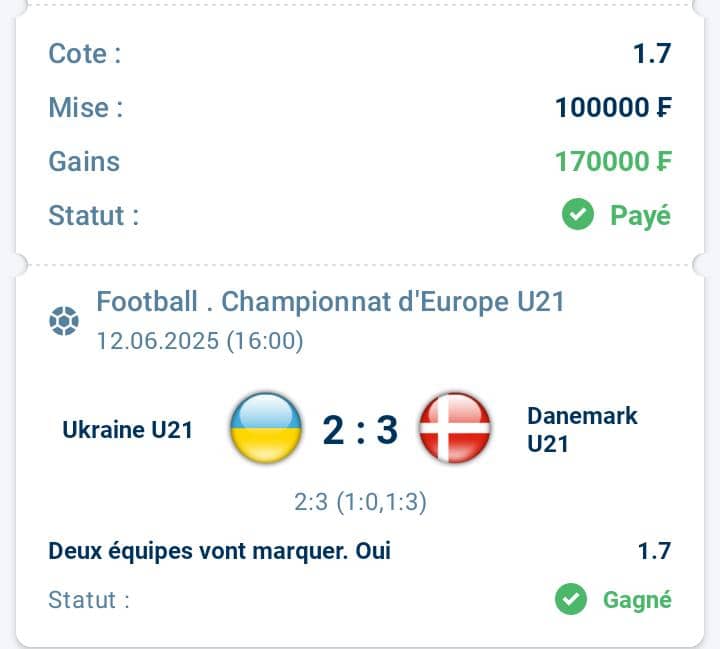Image resolution: width=720 pixels, height=649 pixels.
Task: Open the Ukraine U21 vs Danemark U21 match
Action: 359,430
